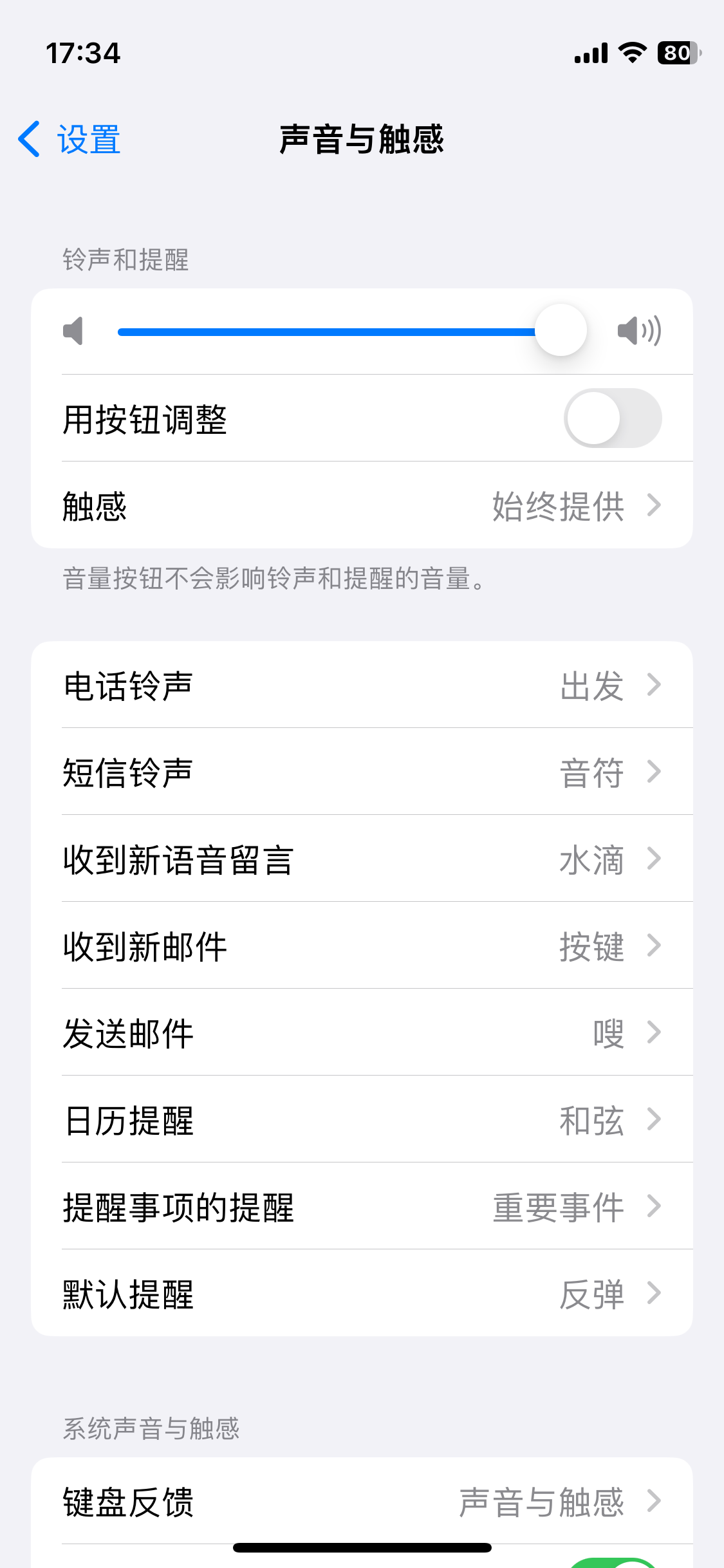Select 收到新邮件 sound option
This screenshot has width=724, height=1568.
click(362, 946)
